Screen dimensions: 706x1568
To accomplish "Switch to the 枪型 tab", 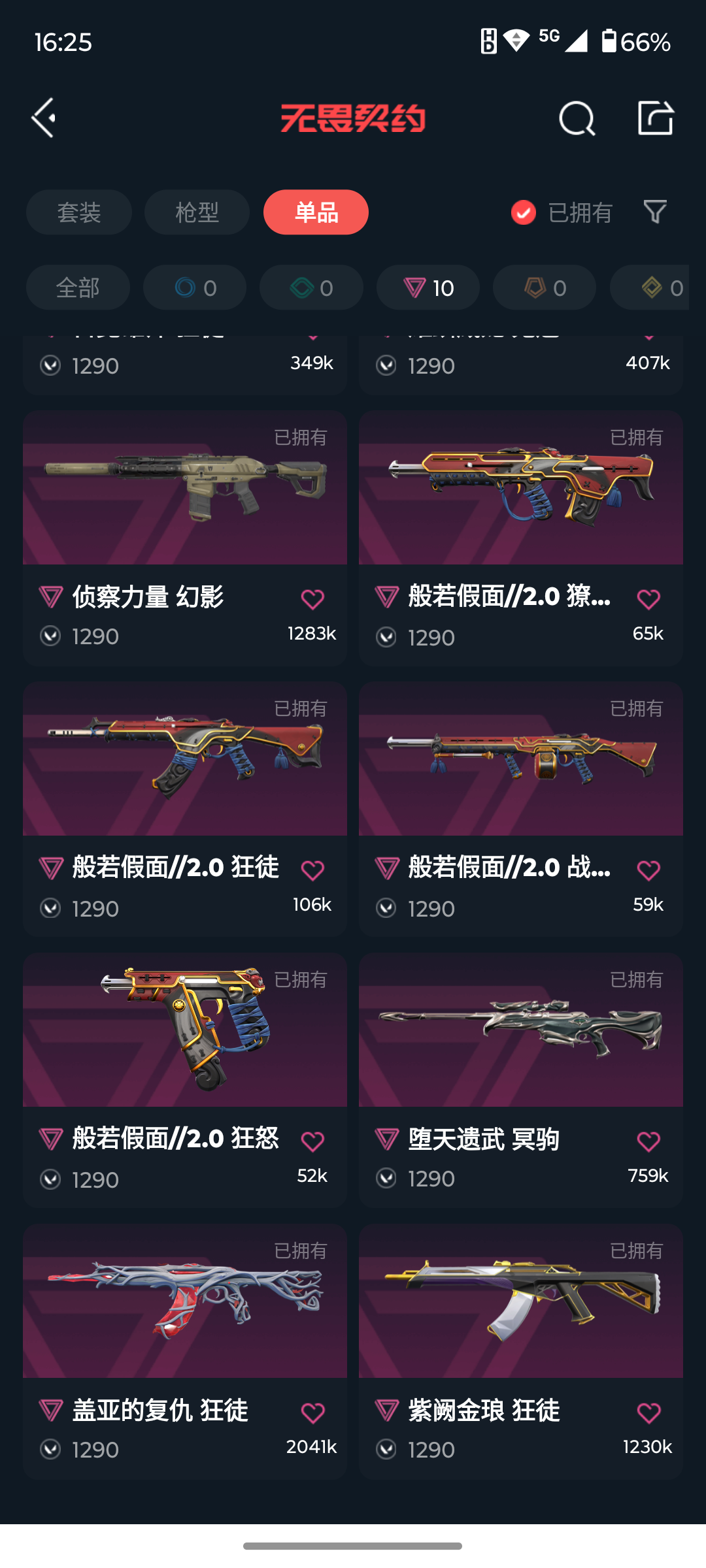I will point(197,212).
